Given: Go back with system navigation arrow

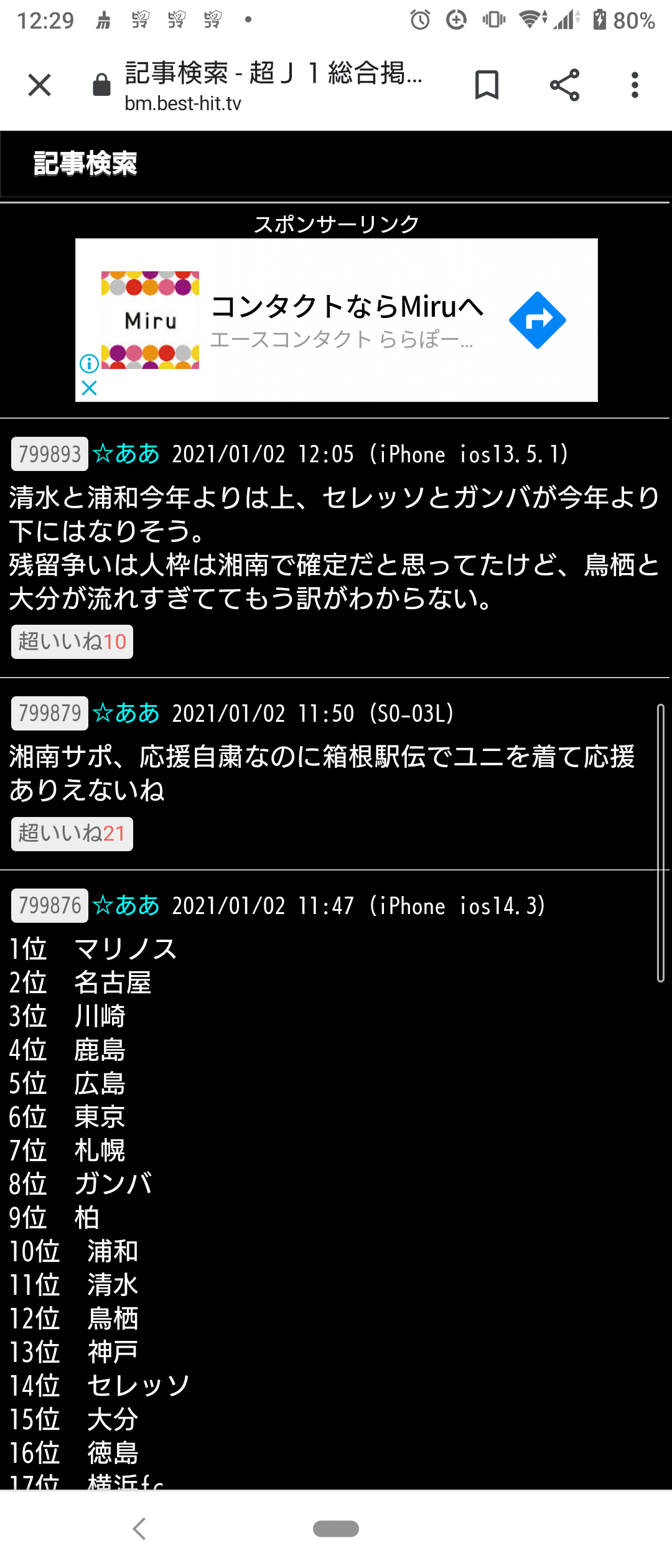Looking at the screenshot, I should click(139, 1528).
